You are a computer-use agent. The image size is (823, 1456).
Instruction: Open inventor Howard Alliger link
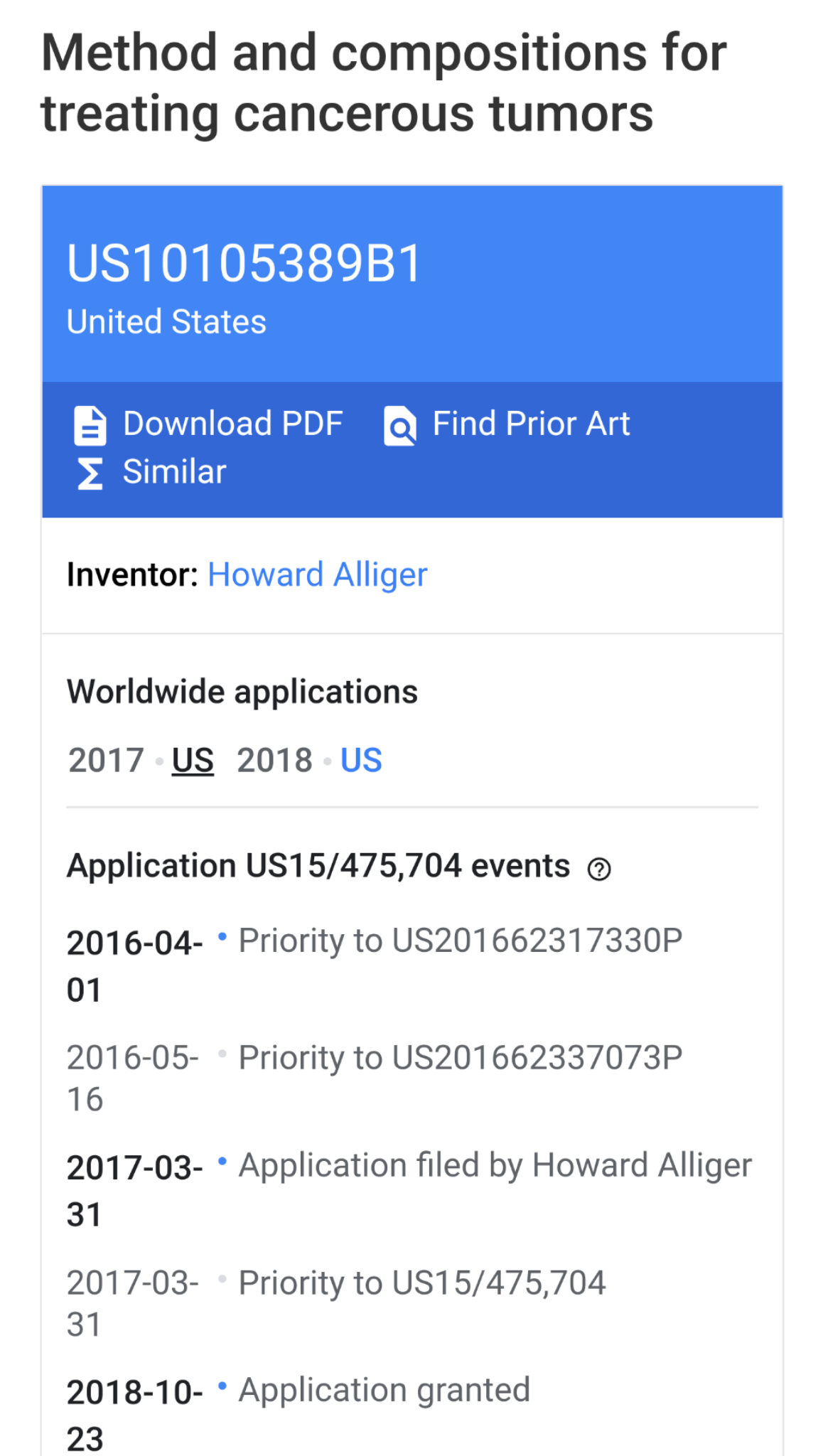(x=317, y=575)
